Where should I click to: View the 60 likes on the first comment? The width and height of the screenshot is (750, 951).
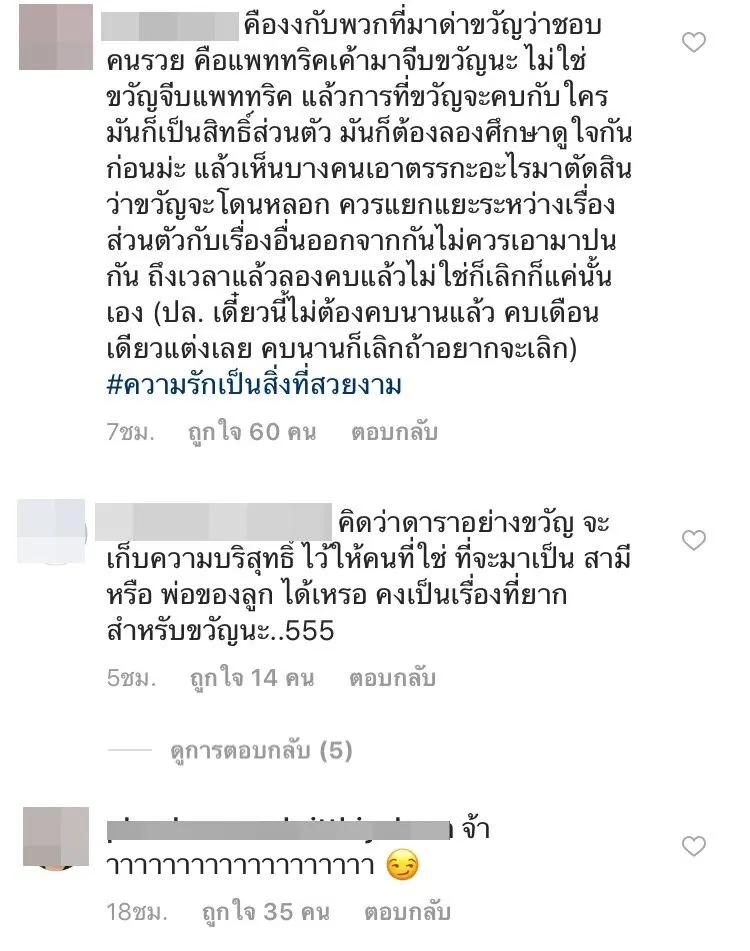pos(251,433)
